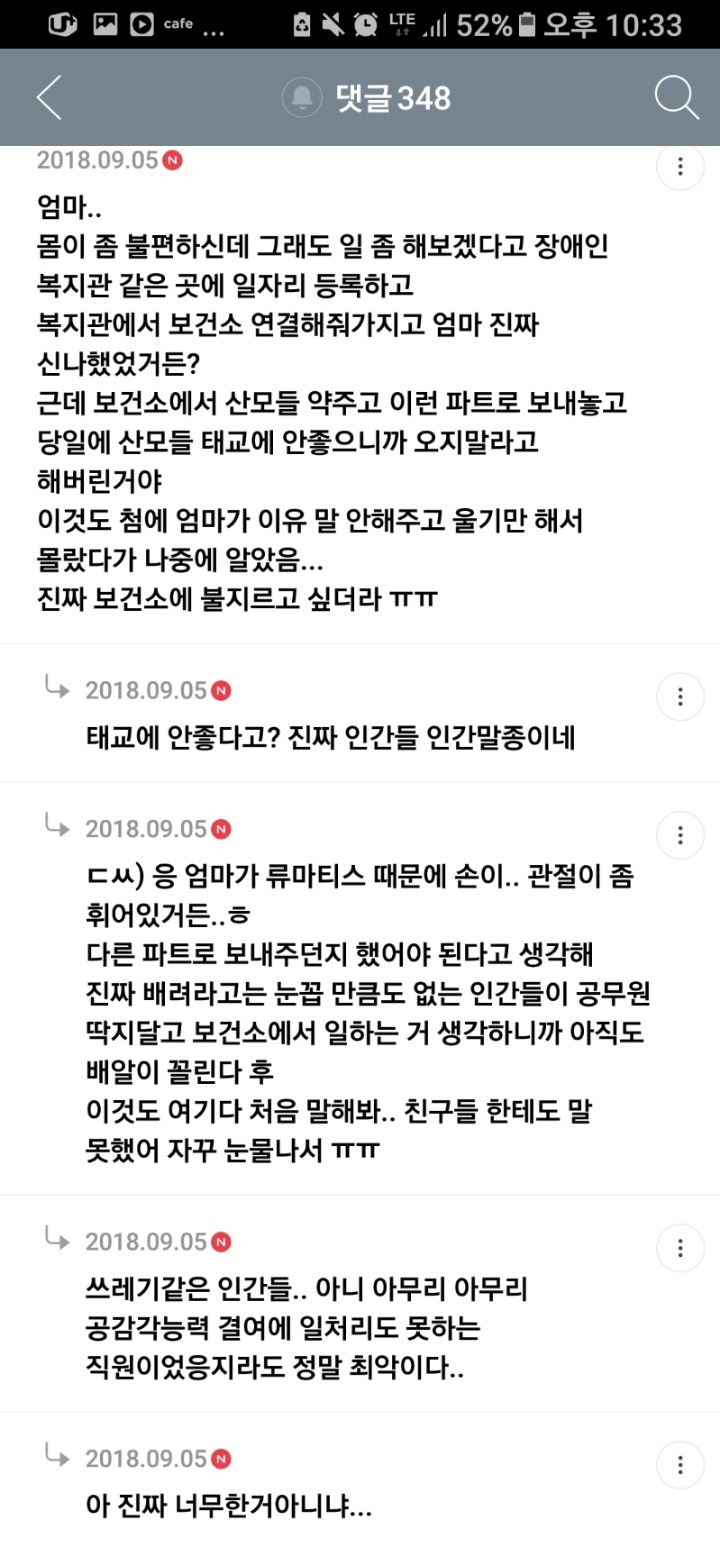The width and height of the screenshot is (720, 1547).
Task: Open the overflow menu on the bottom 아 진짜 reply
Action: tap(680, 1464)
